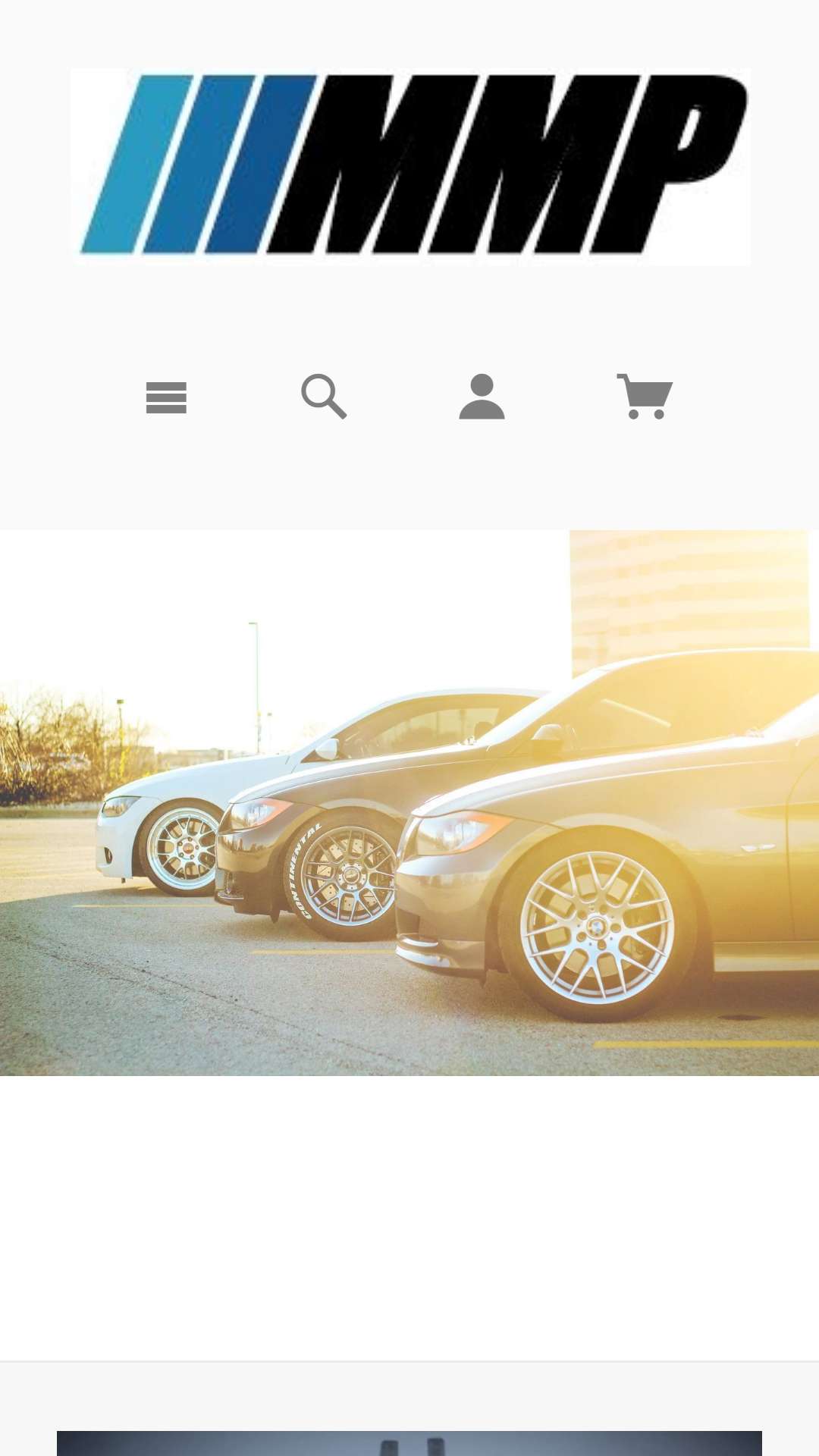819x1456 pixels.
Task: Open the account profile icon
Action: pyautogui.click(x=482, y=396)
